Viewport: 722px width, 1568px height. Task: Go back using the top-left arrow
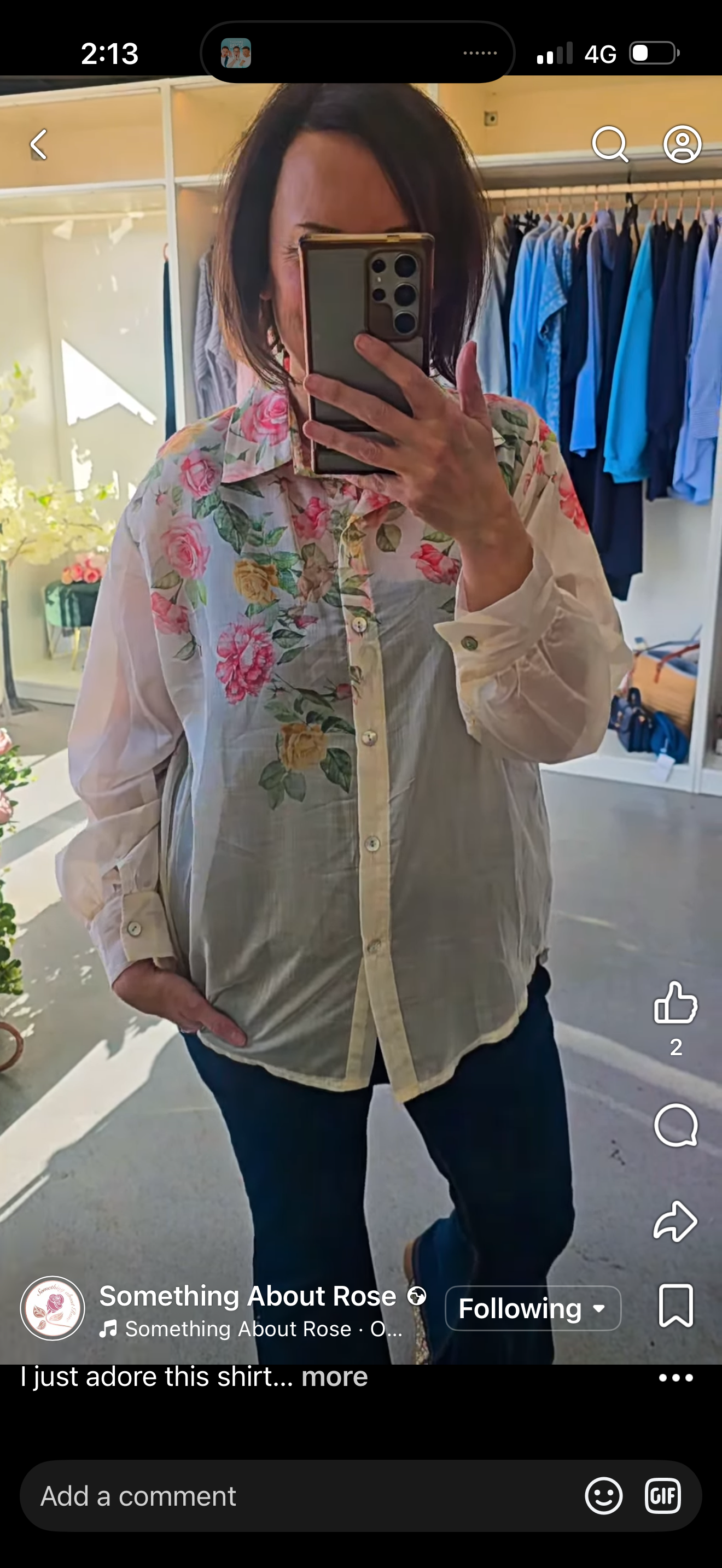(x=39, y=145)
